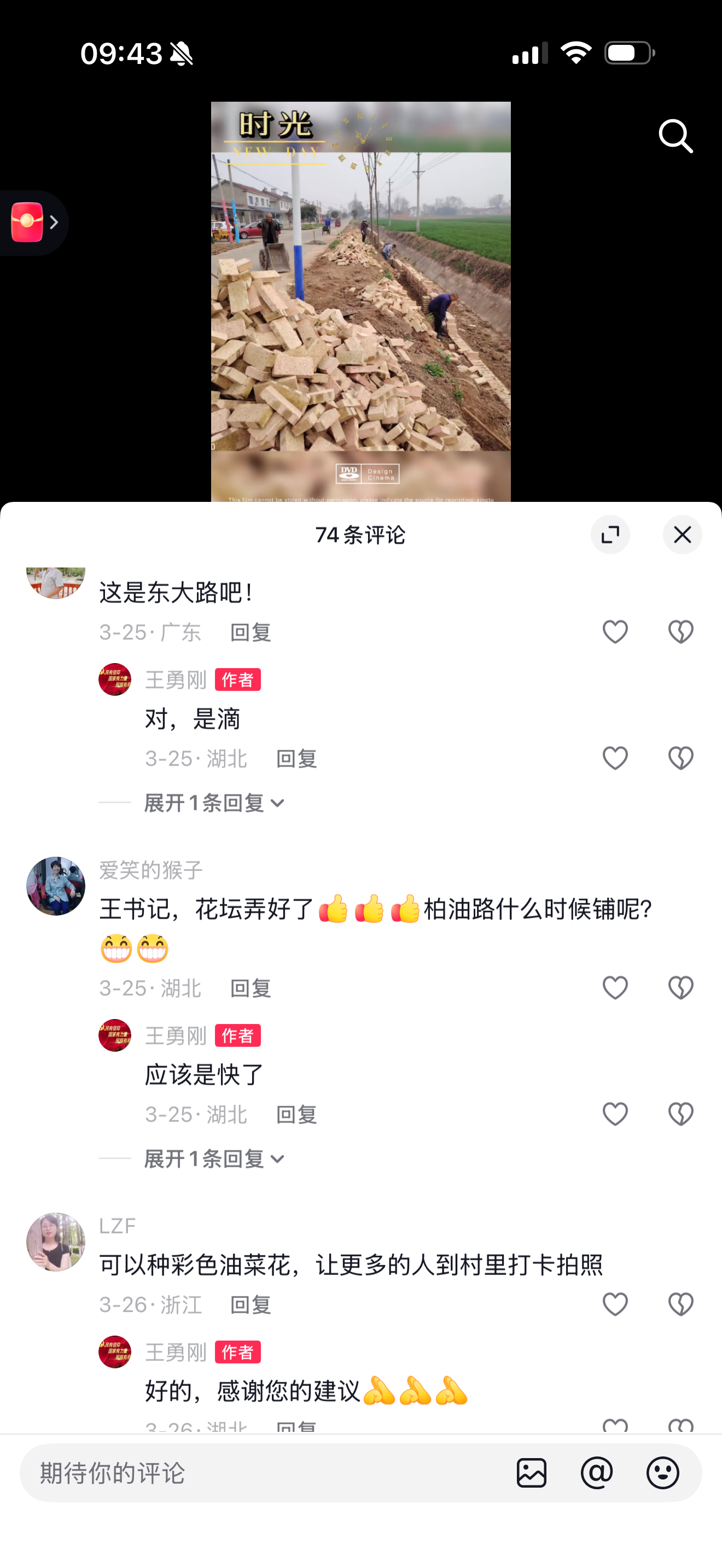Open the search icon at top right
722x1568 pixels.
point(676,136)
